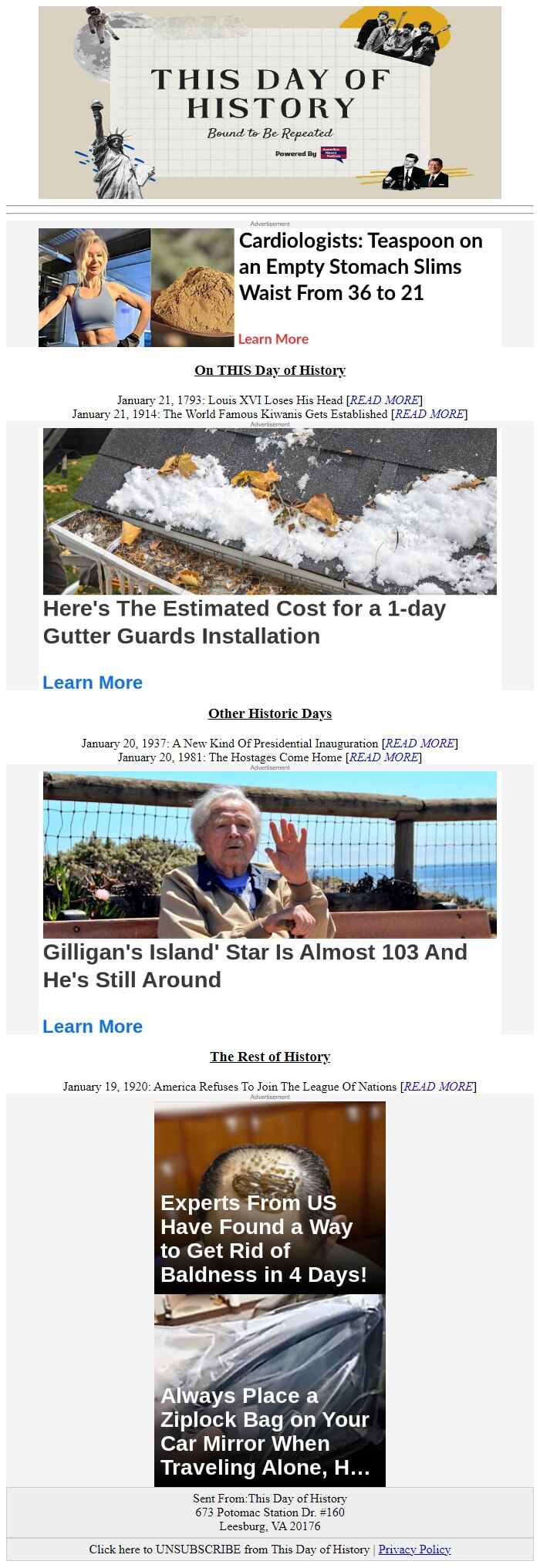Open READ MORE for Kiwanis story
This screenshot has height=1568, width=540.
429,414
